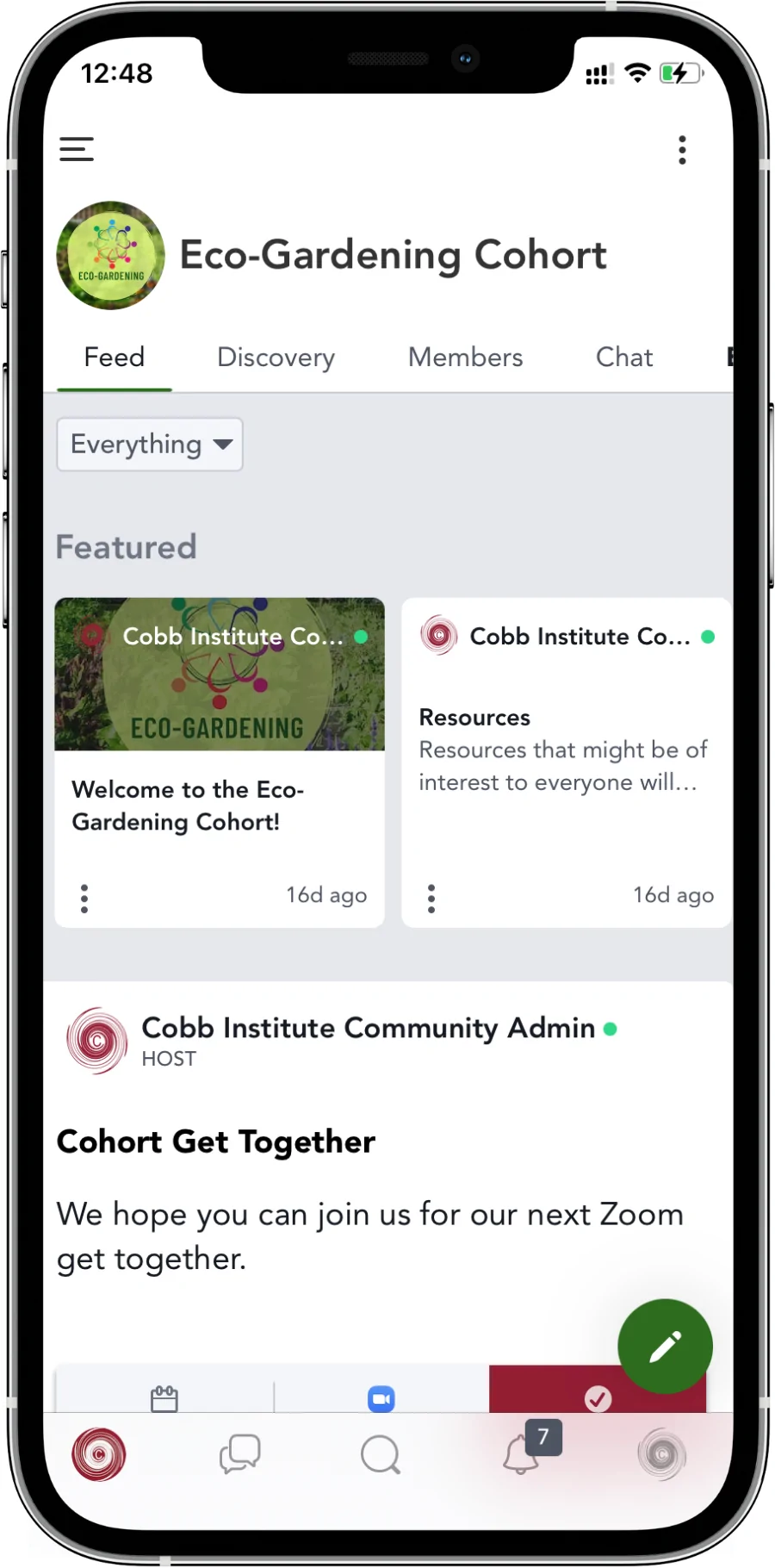
Task: Open options on the Resources card
Action: pyautogui.click(x=431, y=898)
